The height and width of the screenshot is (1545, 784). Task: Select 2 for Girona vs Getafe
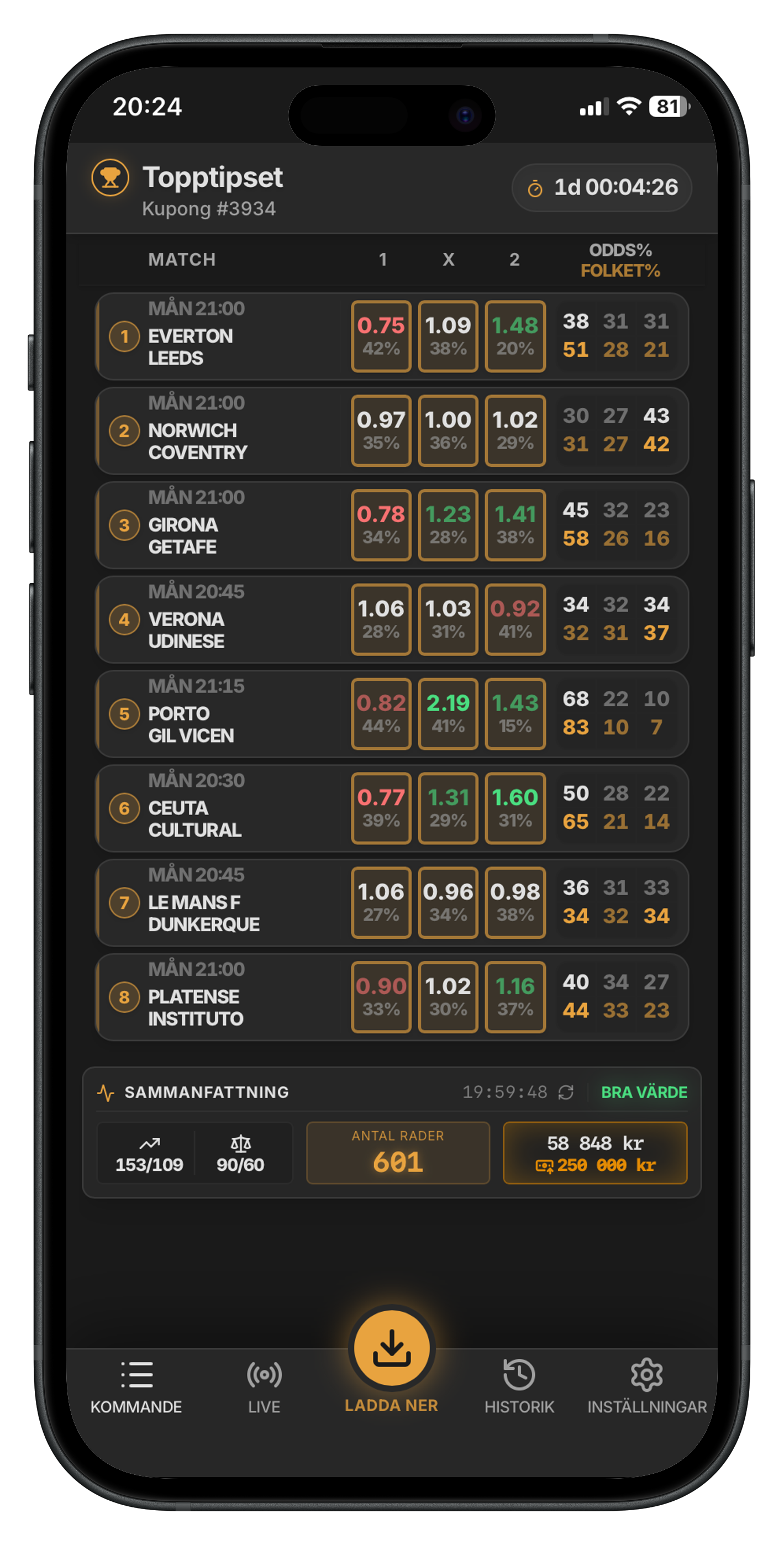[515, 525]
